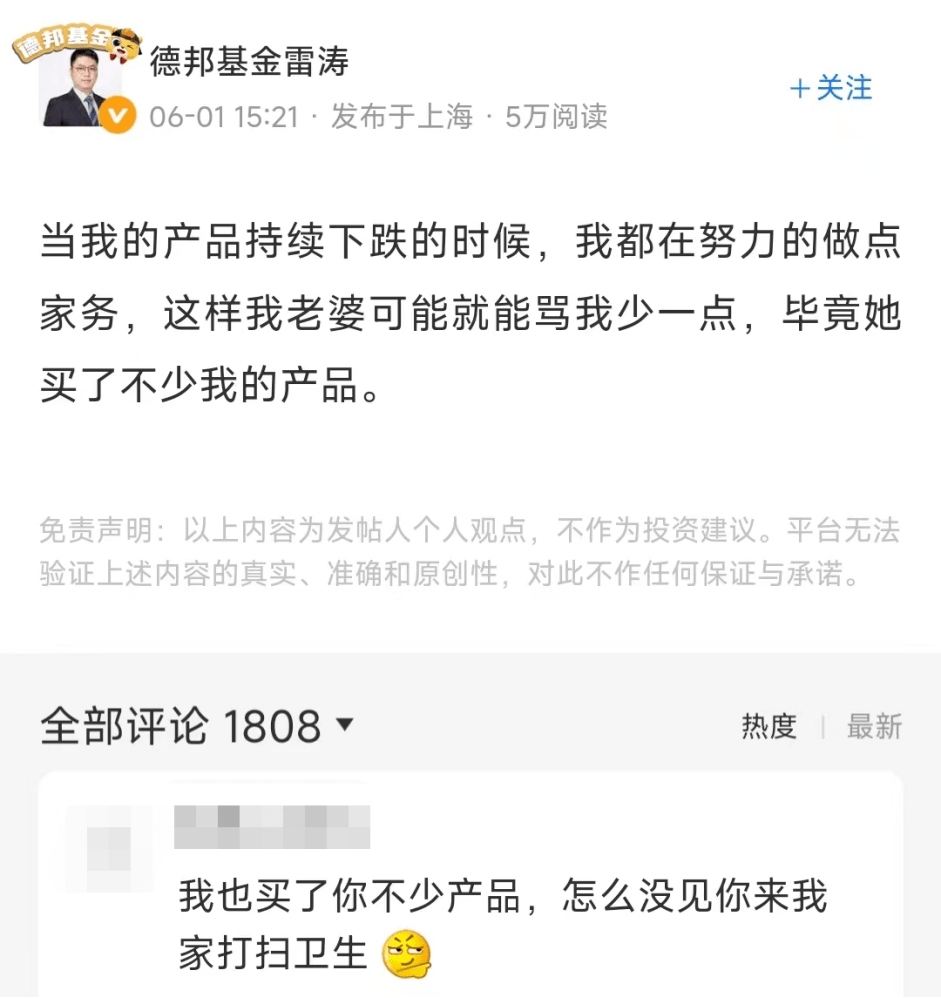This screenshot has width=941, height=998.
Task: Open the first commenter's avatar
Action: pos(108,849)
